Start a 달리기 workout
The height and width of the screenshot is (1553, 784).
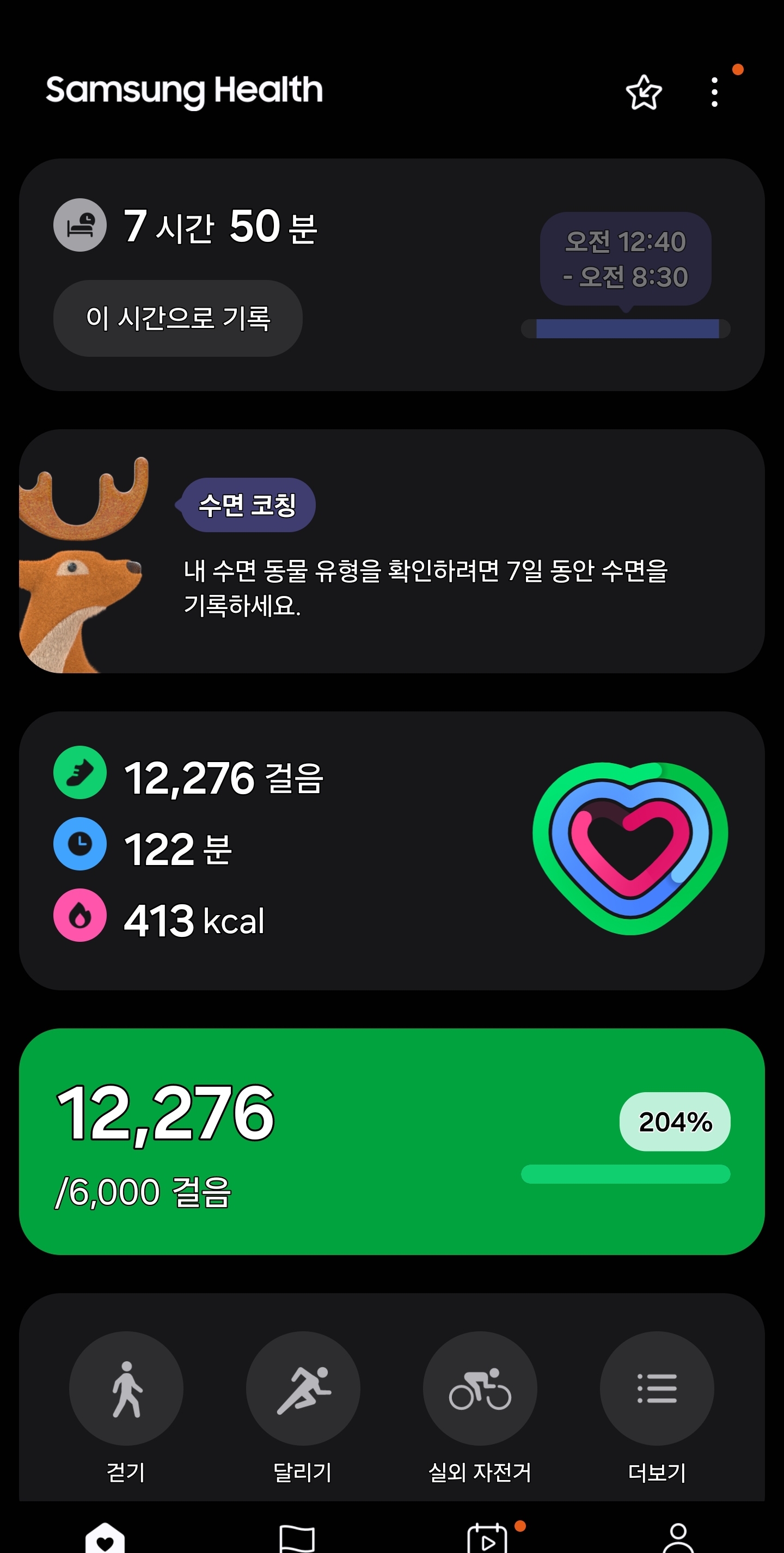[303, 1388]
